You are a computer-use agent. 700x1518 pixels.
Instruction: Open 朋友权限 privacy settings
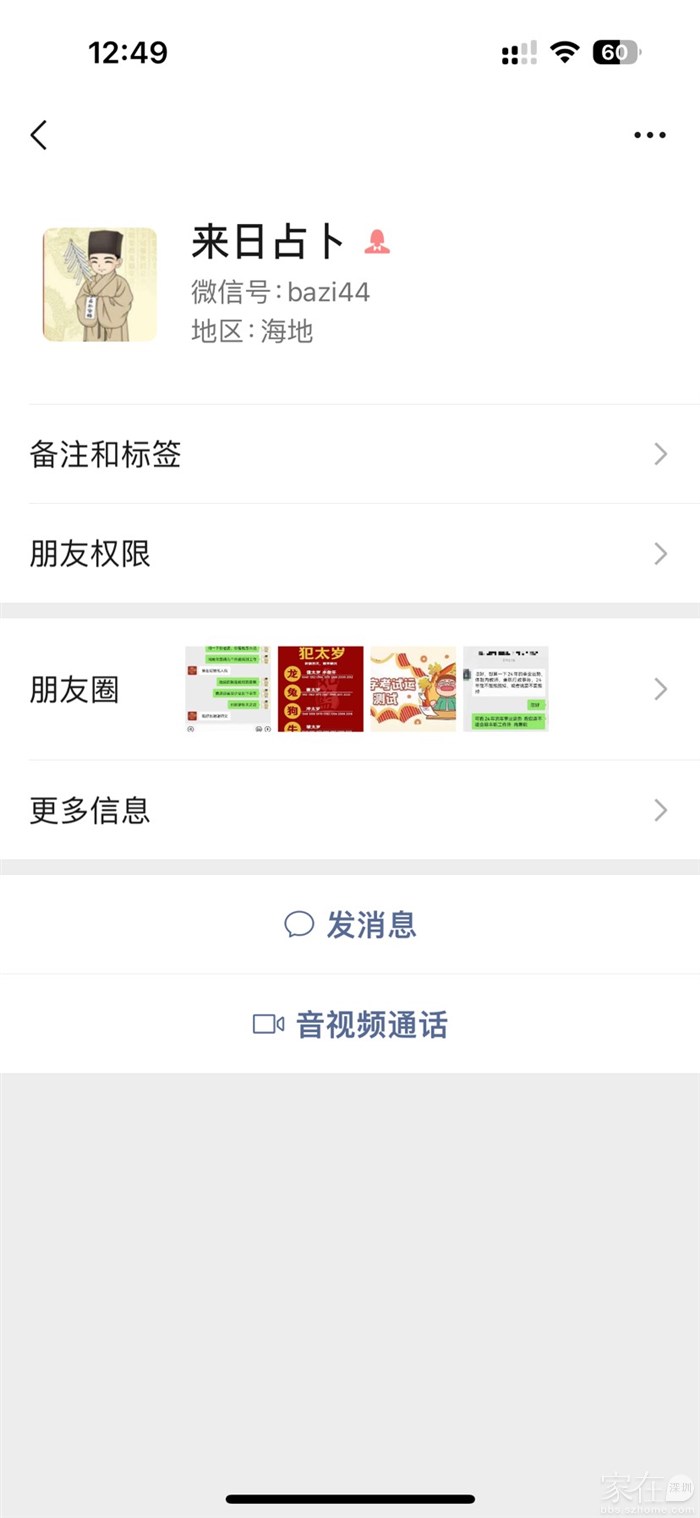click(349, 554)
